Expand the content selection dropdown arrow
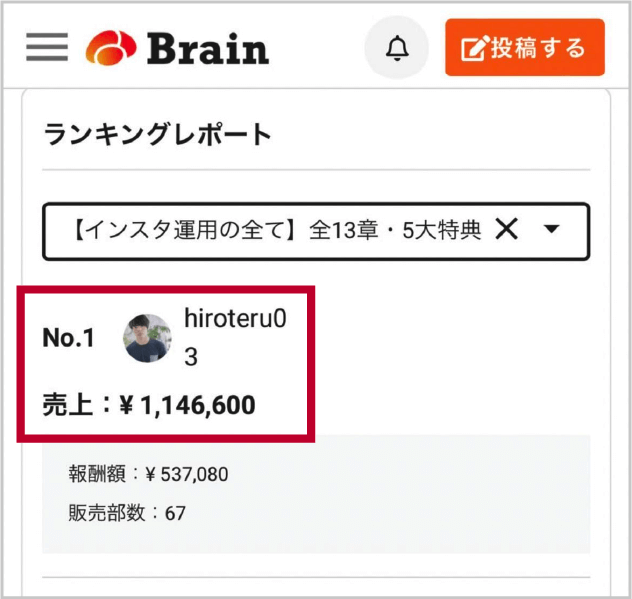The height and width of the screenshot is (599, 632). (x=552, y=230)
